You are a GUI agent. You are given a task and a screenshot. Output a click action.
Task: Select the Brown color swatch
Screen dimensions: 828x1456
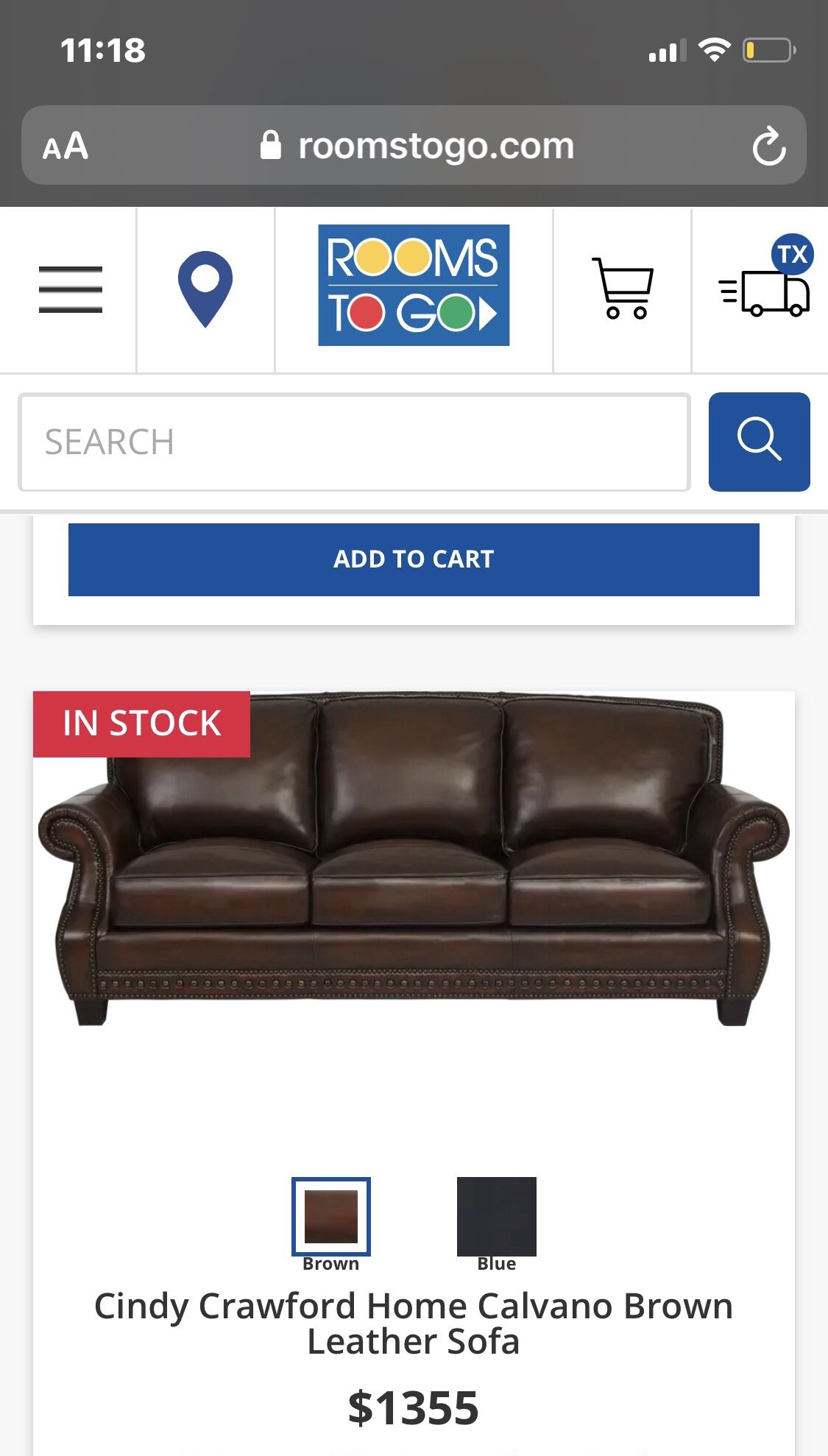[x=331, y=1217]
